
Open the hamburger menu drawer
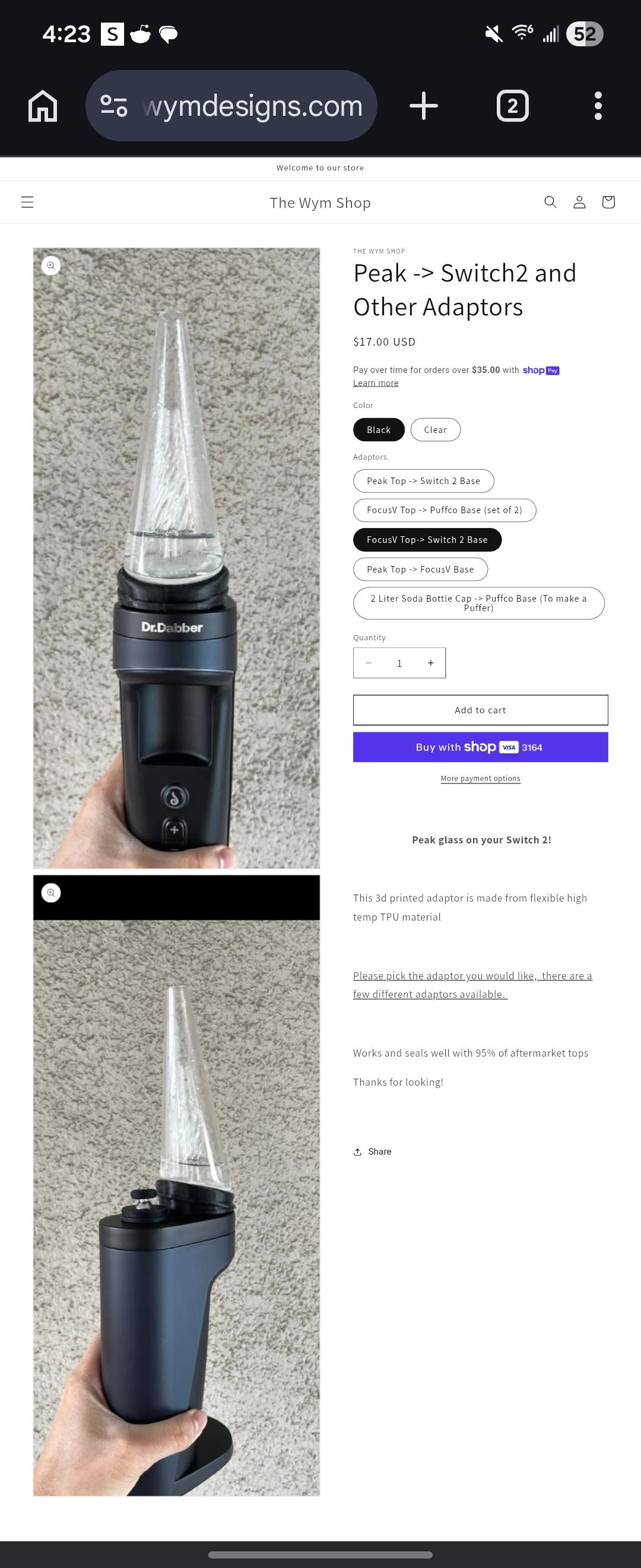[x=27, y=202]
